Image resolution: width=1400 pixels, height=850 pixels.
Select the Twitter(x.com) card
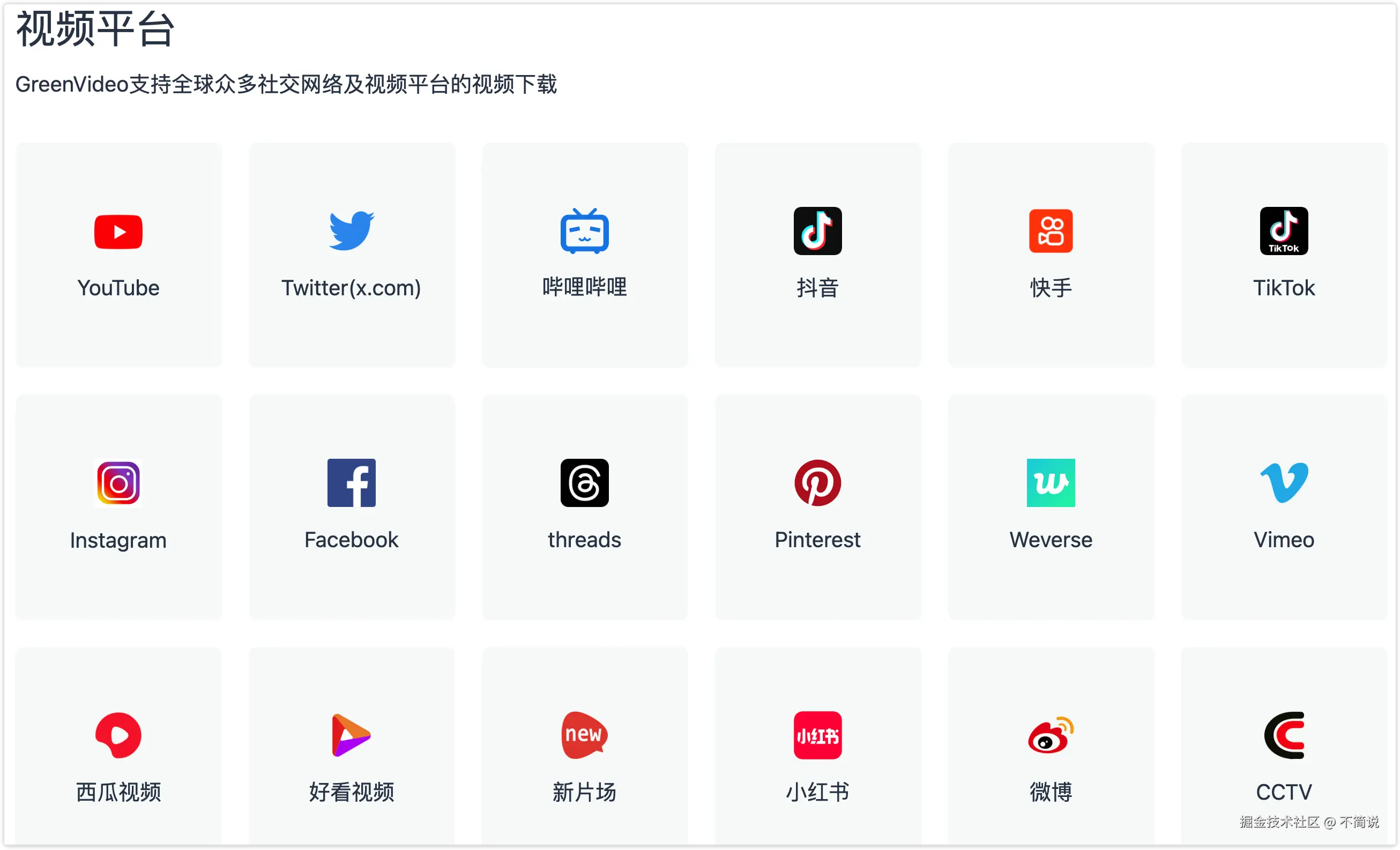pyautogui.click(x=351, y=255)
